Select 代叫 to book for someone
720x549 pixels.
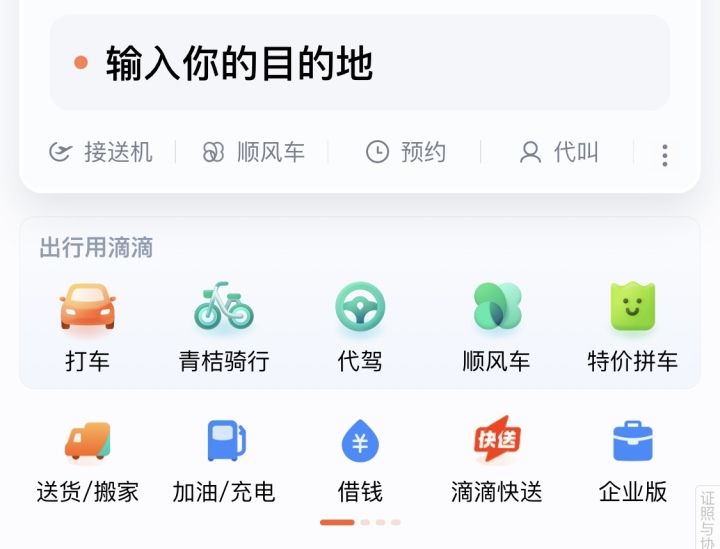(x=560, y=152)
